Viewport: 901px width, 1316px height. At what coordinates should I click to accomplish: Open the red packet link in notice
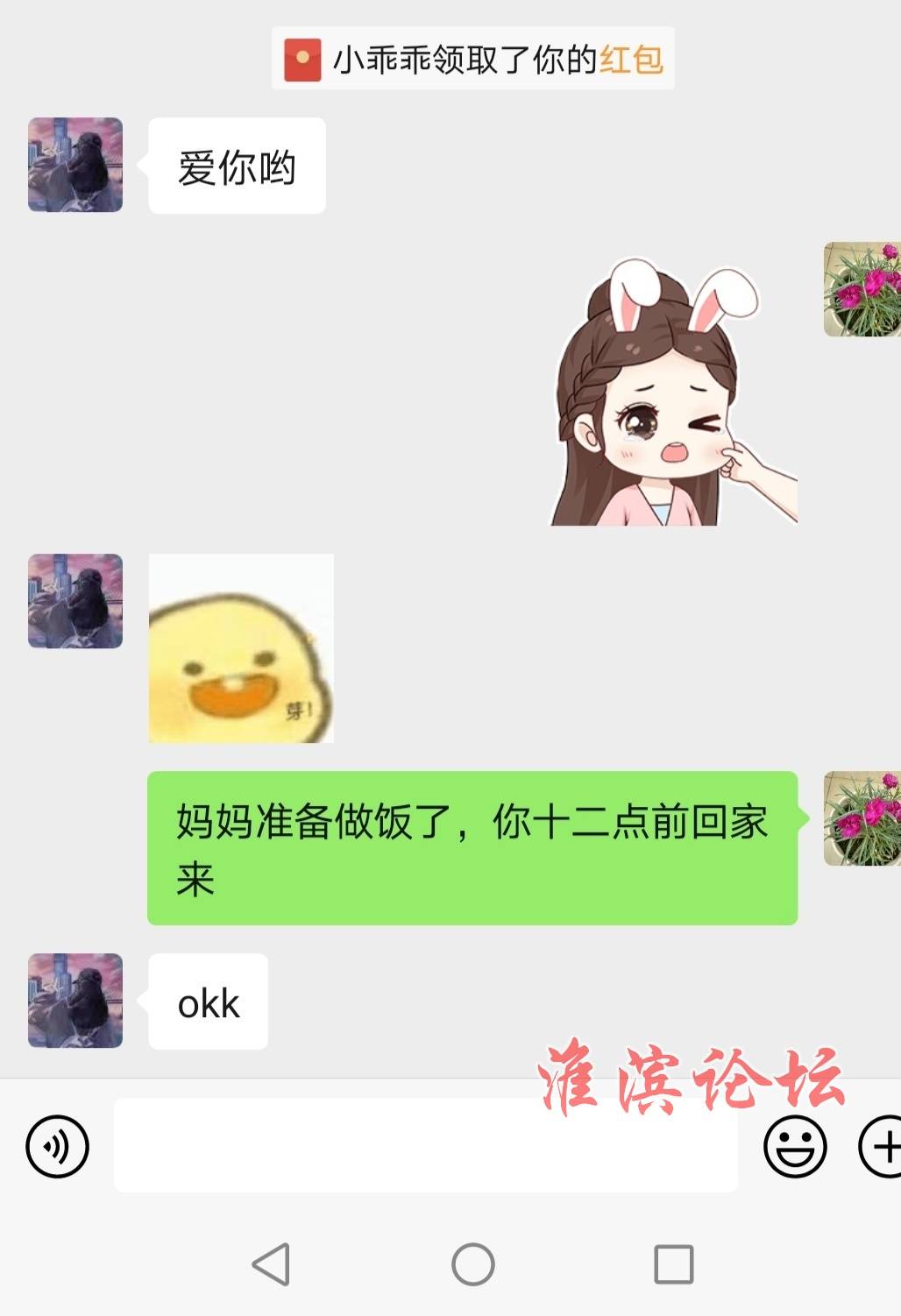tap(631, 60)
